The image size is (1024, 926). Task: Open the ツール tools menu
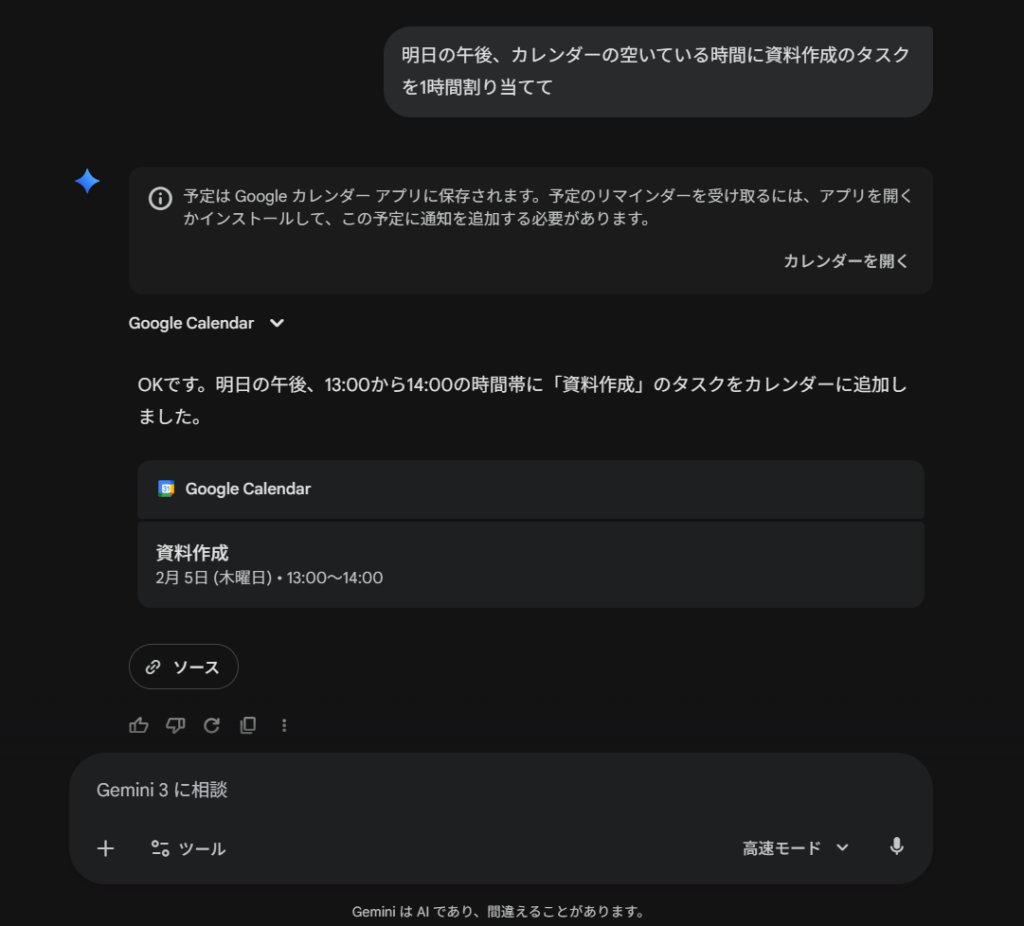pyautogui.click(x=188, y=848)
